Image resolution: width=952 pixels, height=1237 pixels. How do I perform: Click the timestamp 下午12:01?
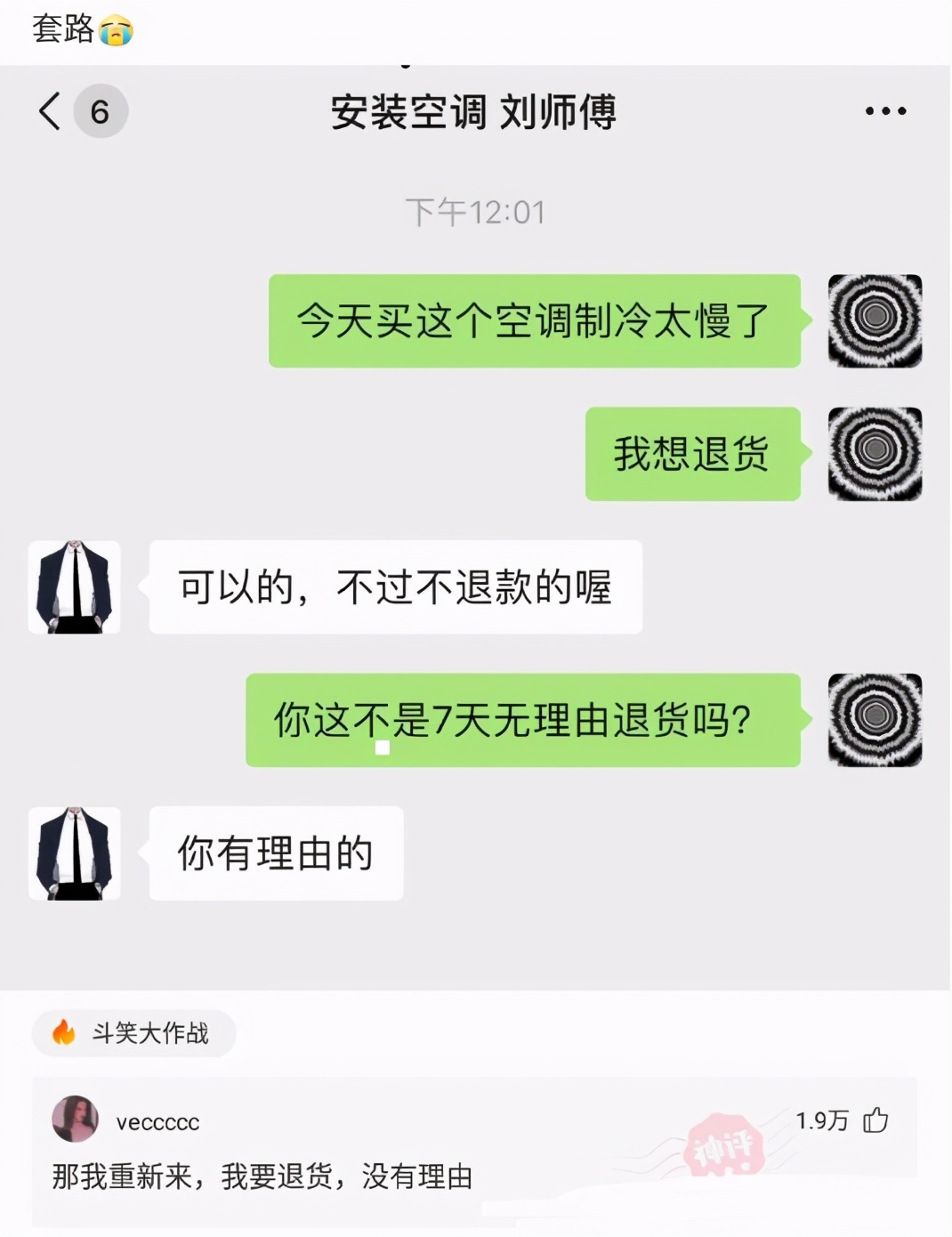(x=477, y=211)
